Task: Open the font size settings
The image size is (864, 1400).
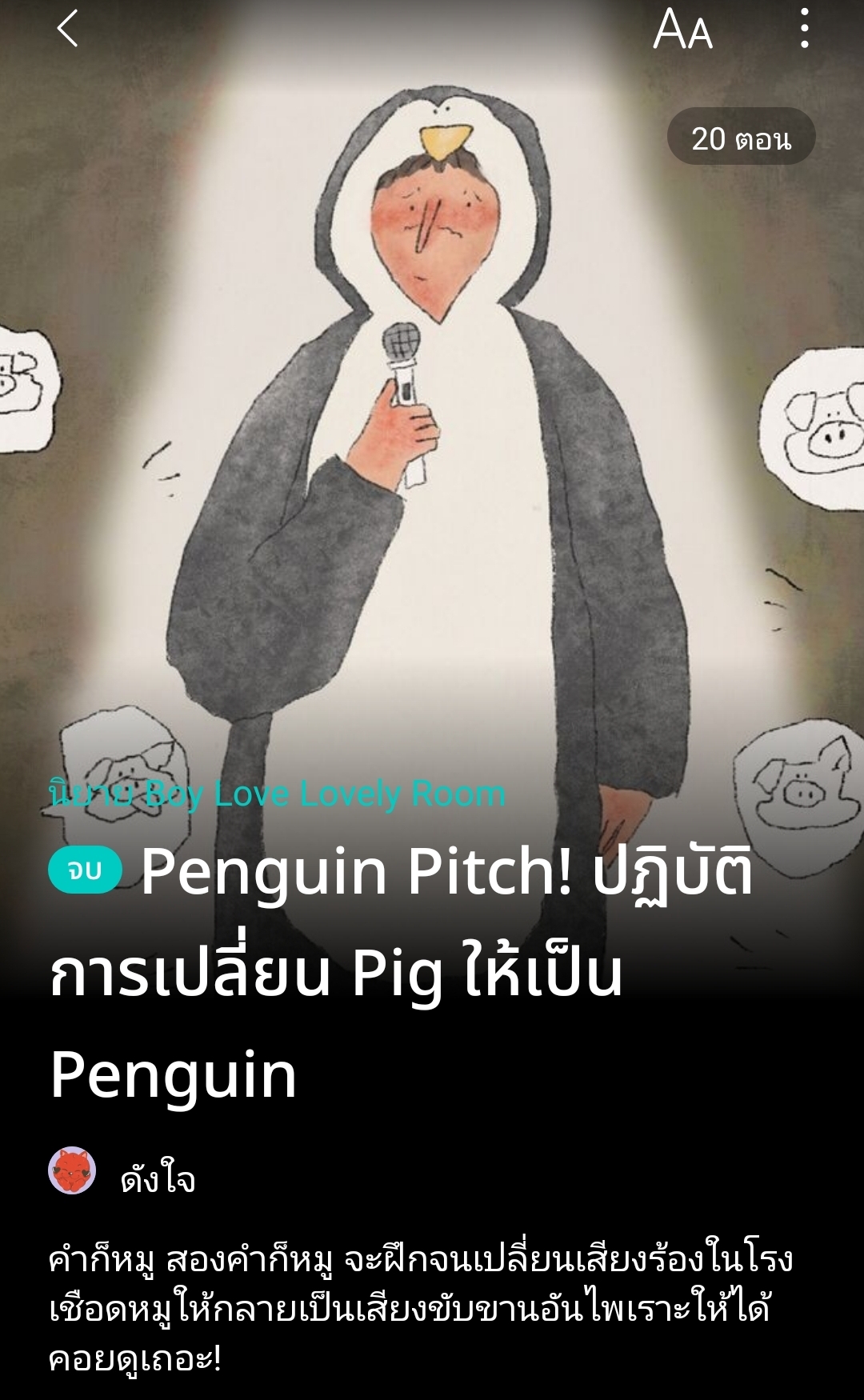Action: (x=682, y=30)
